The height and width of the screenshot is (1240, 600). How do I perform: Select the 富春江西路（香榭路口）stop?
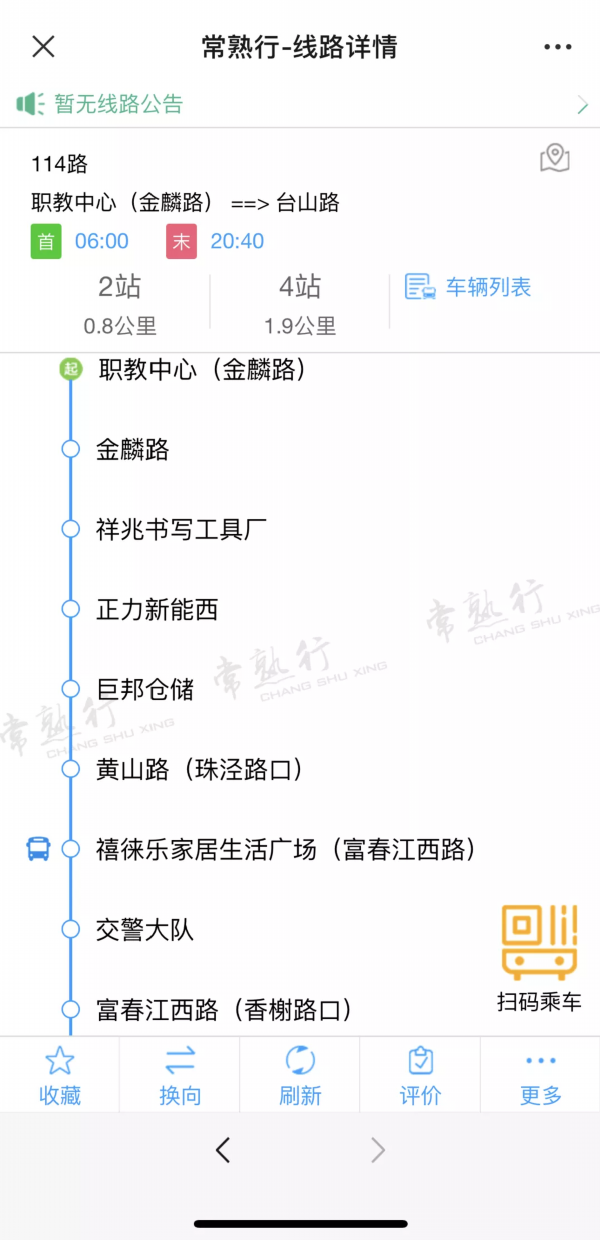224,1010
